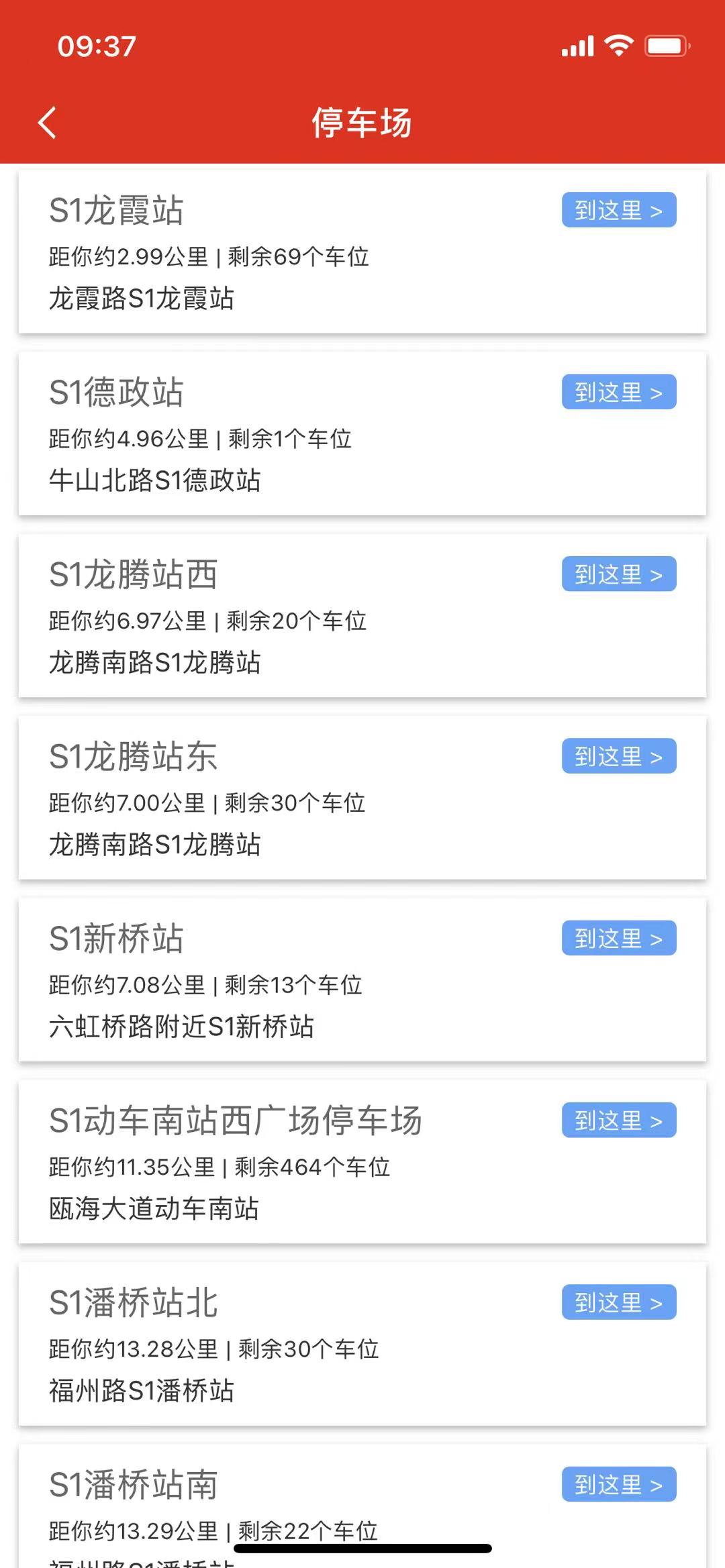Tap 到这里 for S1新桥站
This screenshot has width=725, height=1568.
pos(619,938)
